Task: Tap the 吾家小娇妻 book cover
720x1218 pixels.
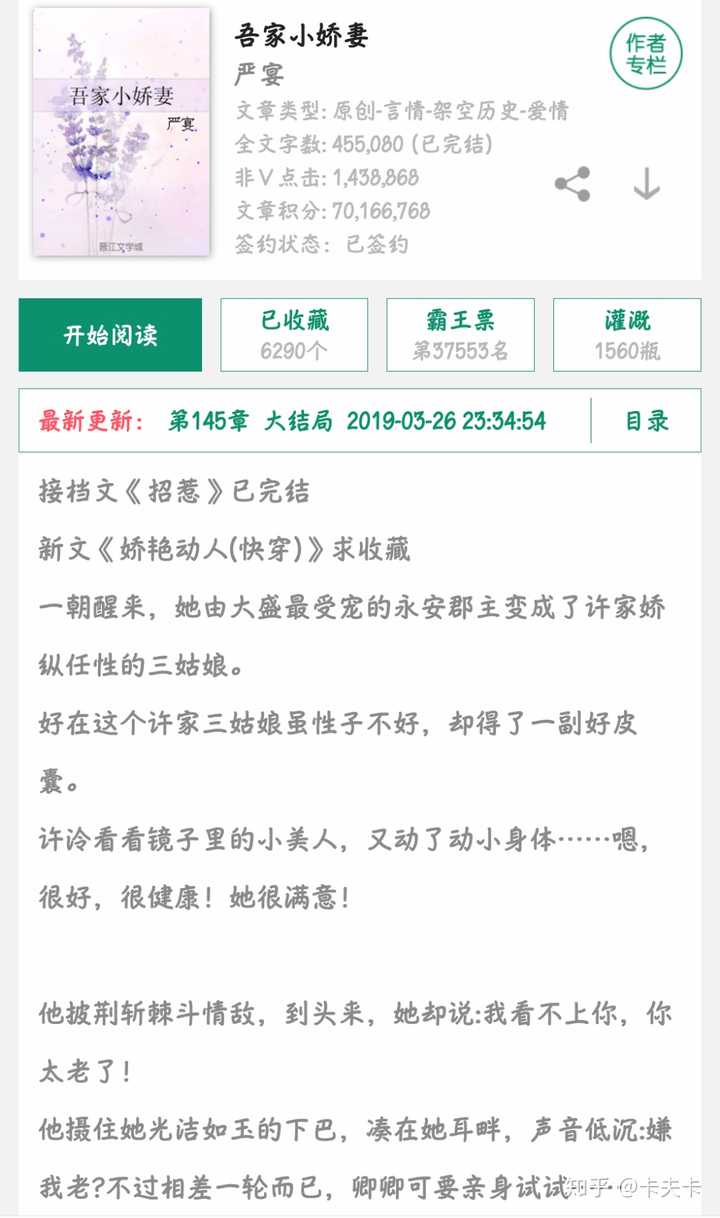Action: 122,132
